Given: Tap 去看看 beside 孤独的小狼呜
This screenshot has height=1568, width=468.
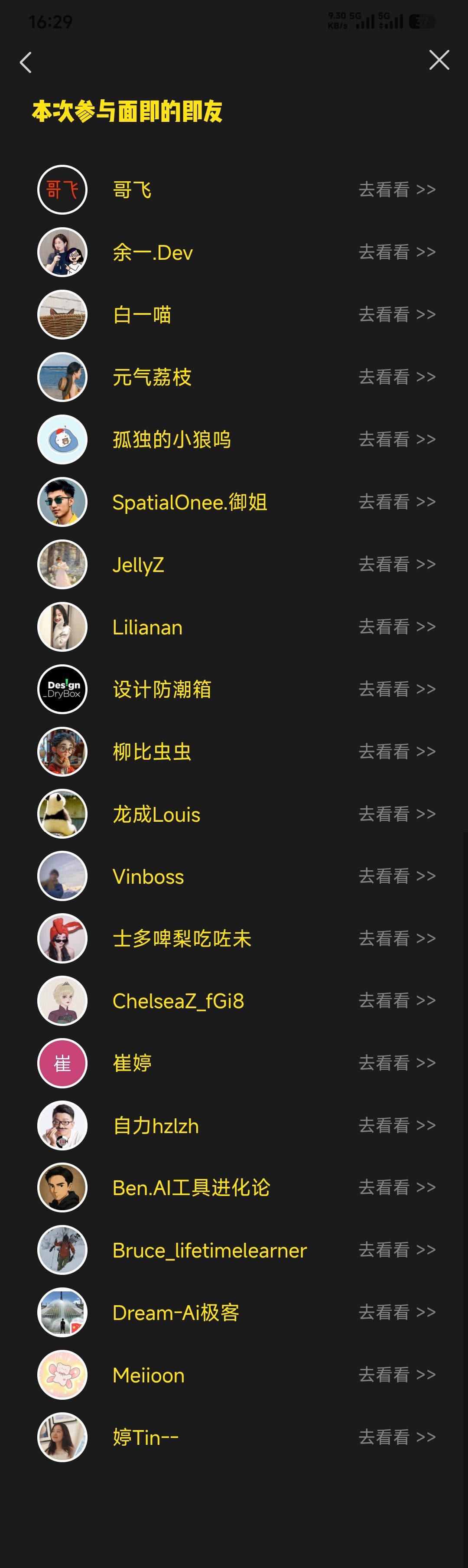Looking at the screenshot, I should (397, 439).
